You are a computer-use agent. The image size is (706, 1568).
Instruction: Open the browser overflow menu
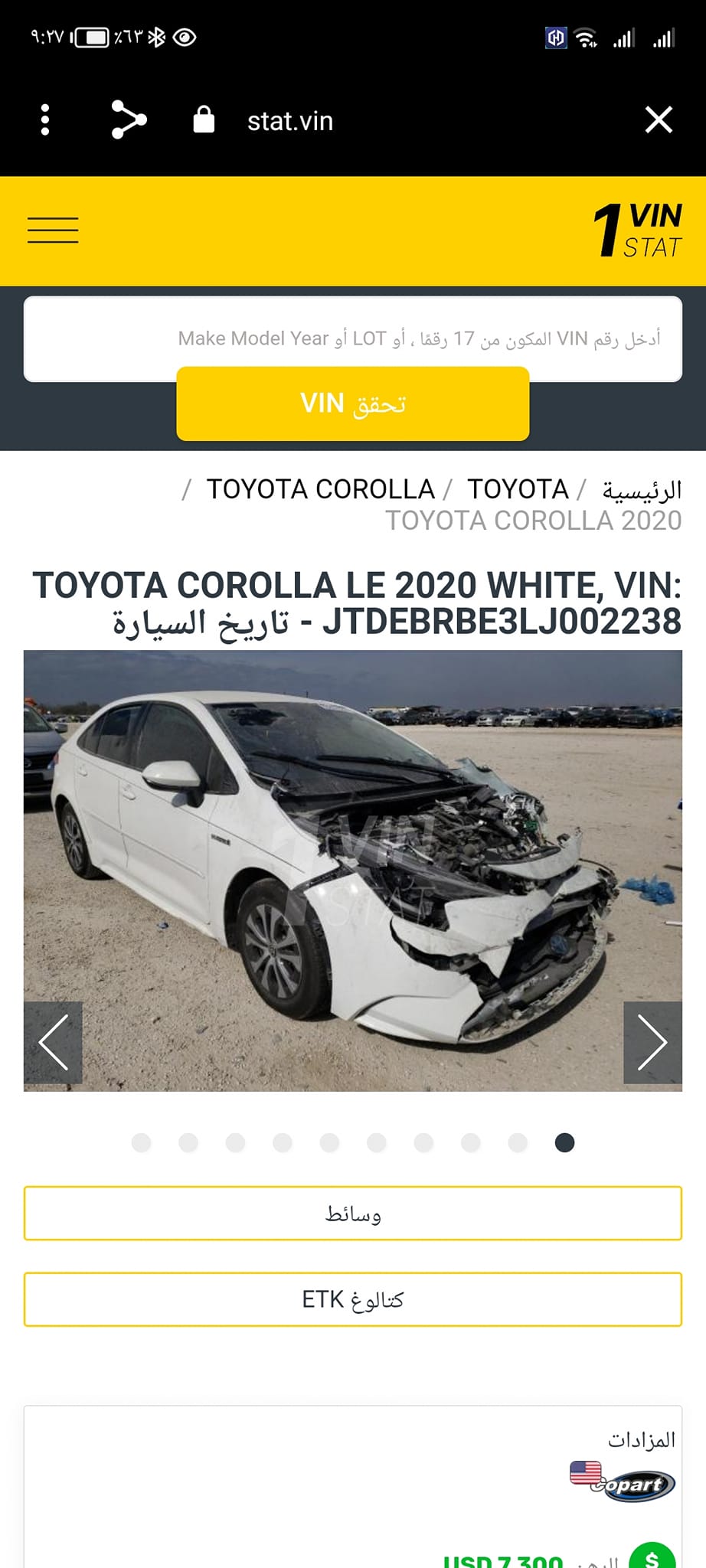coord(45,120)
